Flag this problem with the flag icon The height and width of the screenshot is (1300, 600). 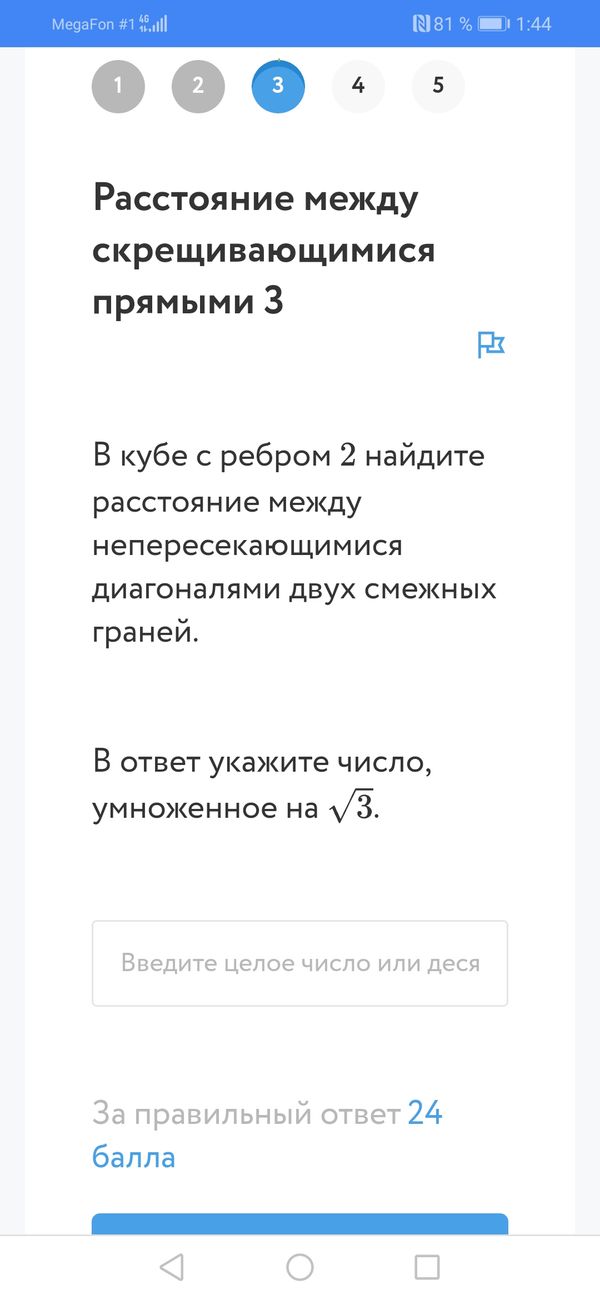490,345
